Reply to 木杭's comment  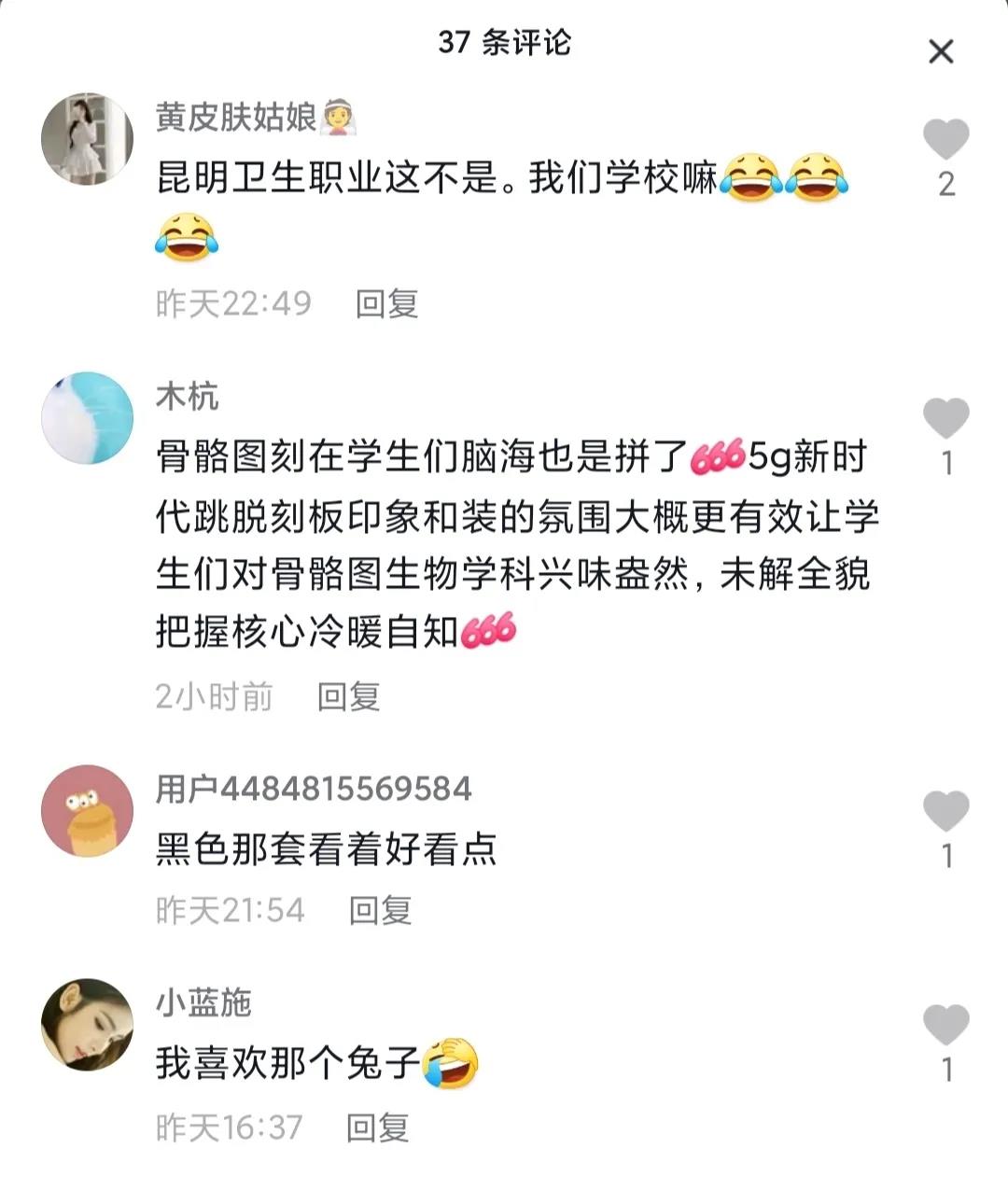tap(348, 696)
